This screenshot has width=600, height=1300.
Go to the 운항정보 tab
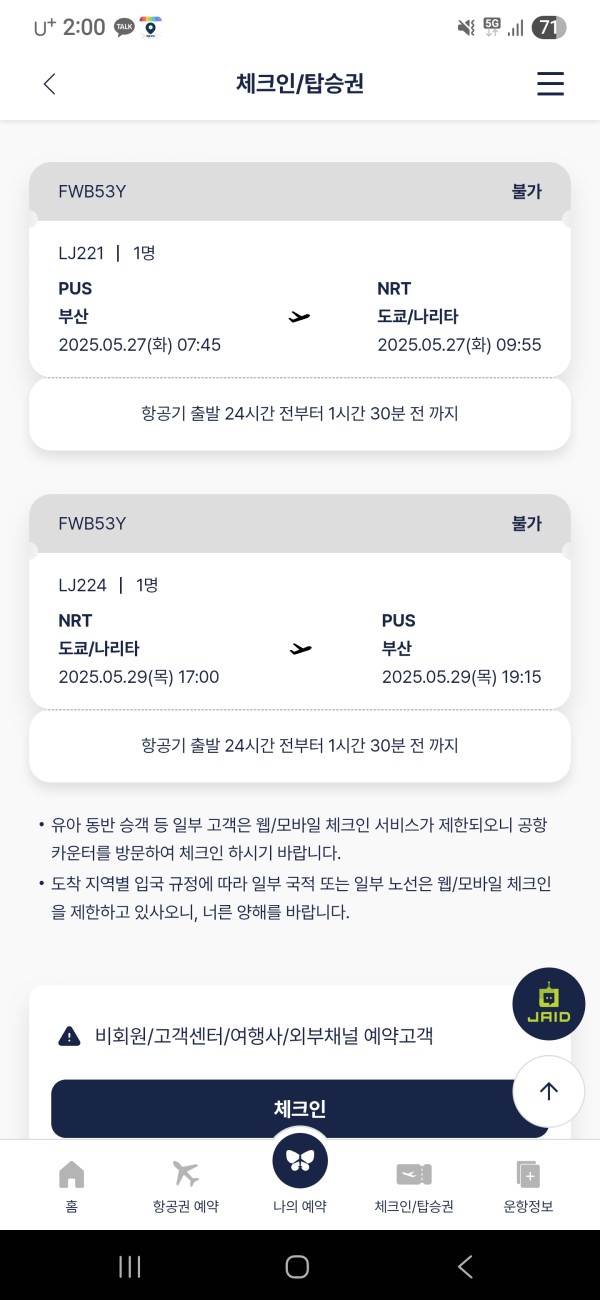coord(528,1186)
